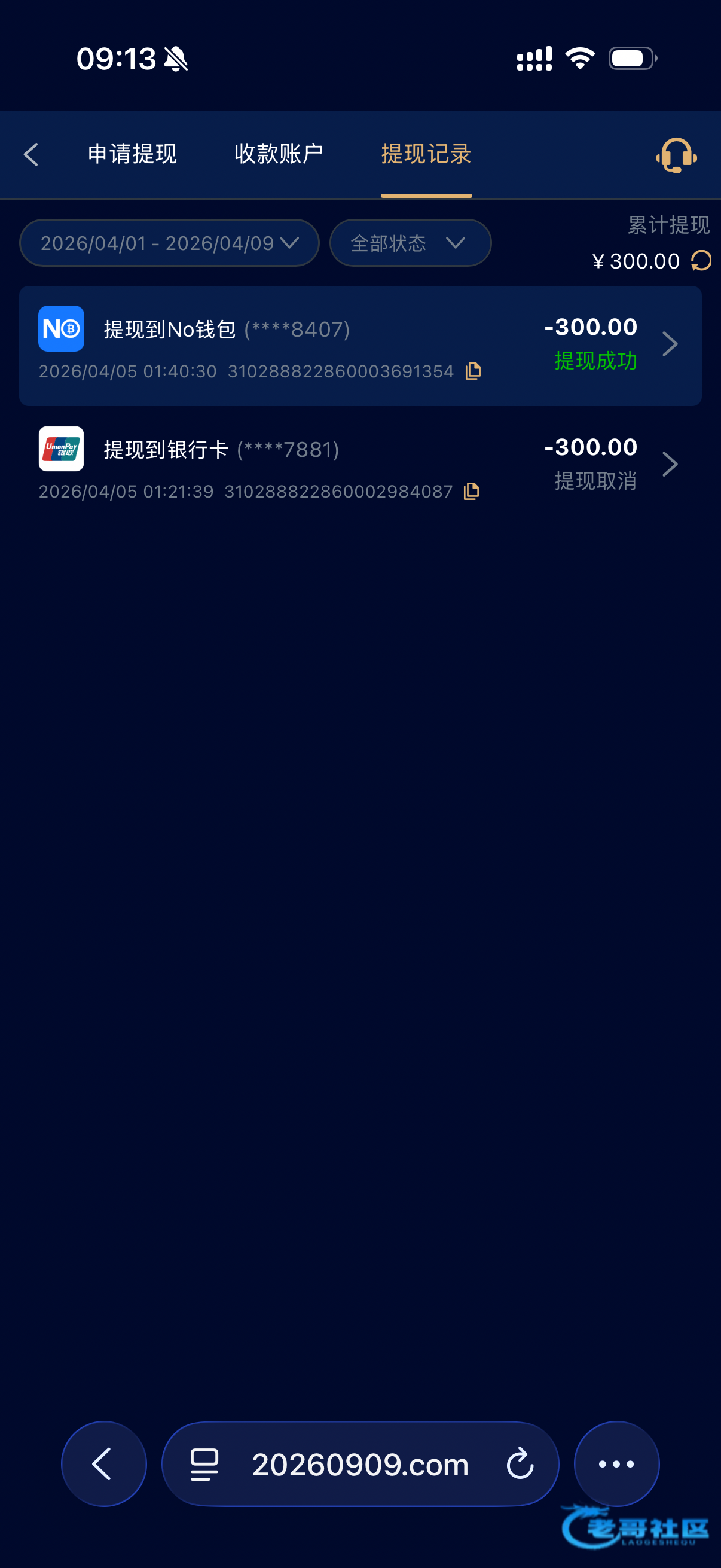This screenshot has width=721, height=1568.
Task: Open the browser's more options menu
Action: [x=616, y=1464]
